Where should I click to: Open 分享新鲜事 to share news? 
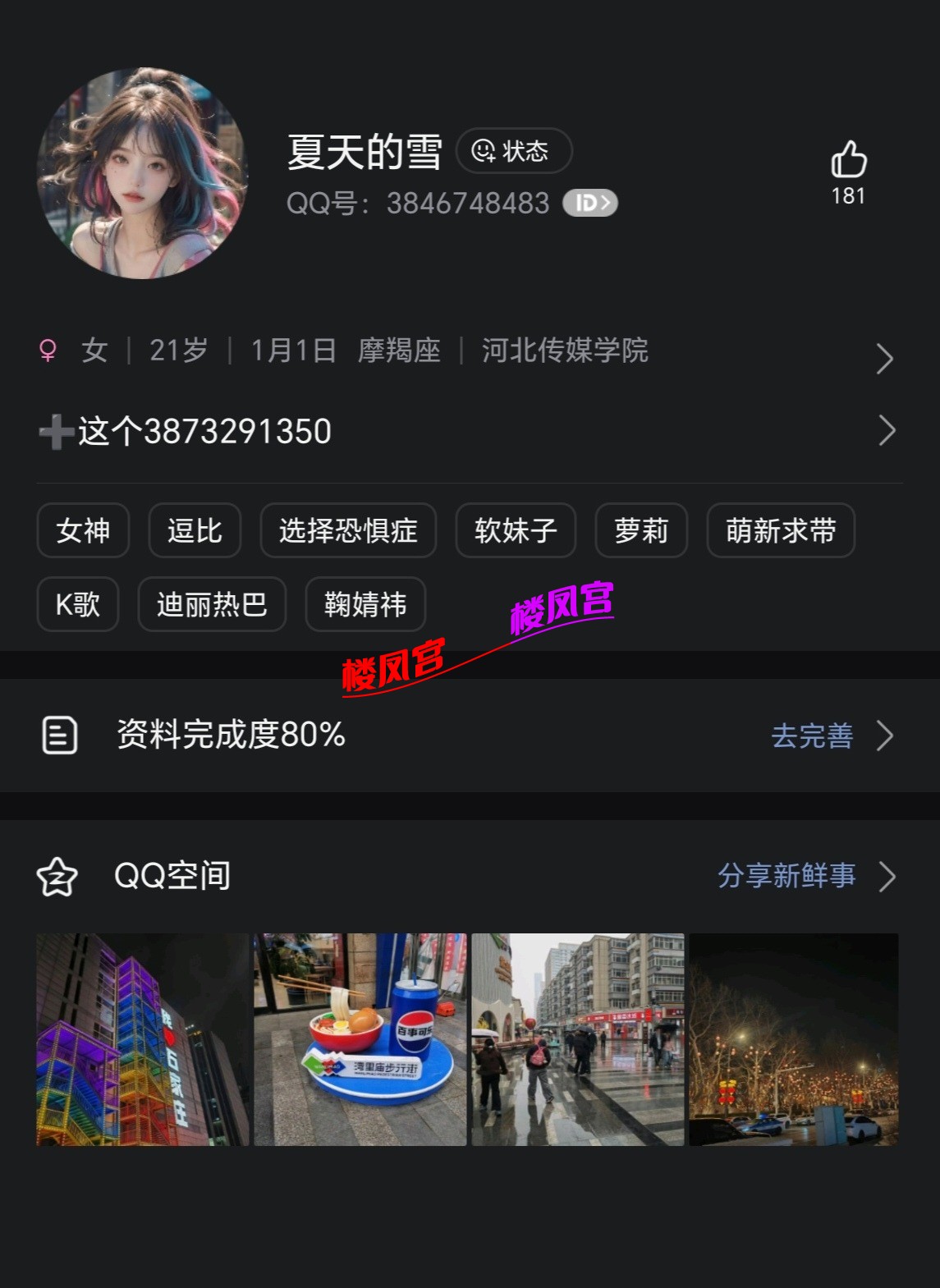786,877
